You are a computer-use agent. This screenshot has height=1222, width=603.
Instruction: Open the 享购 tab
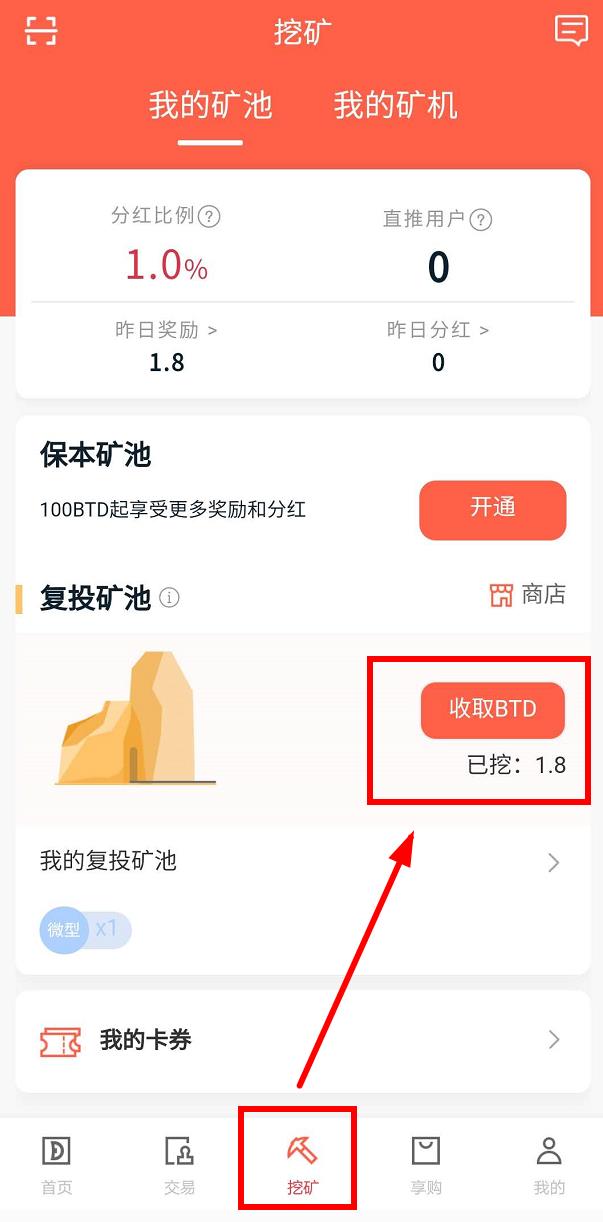click(x=426, y=1165)
